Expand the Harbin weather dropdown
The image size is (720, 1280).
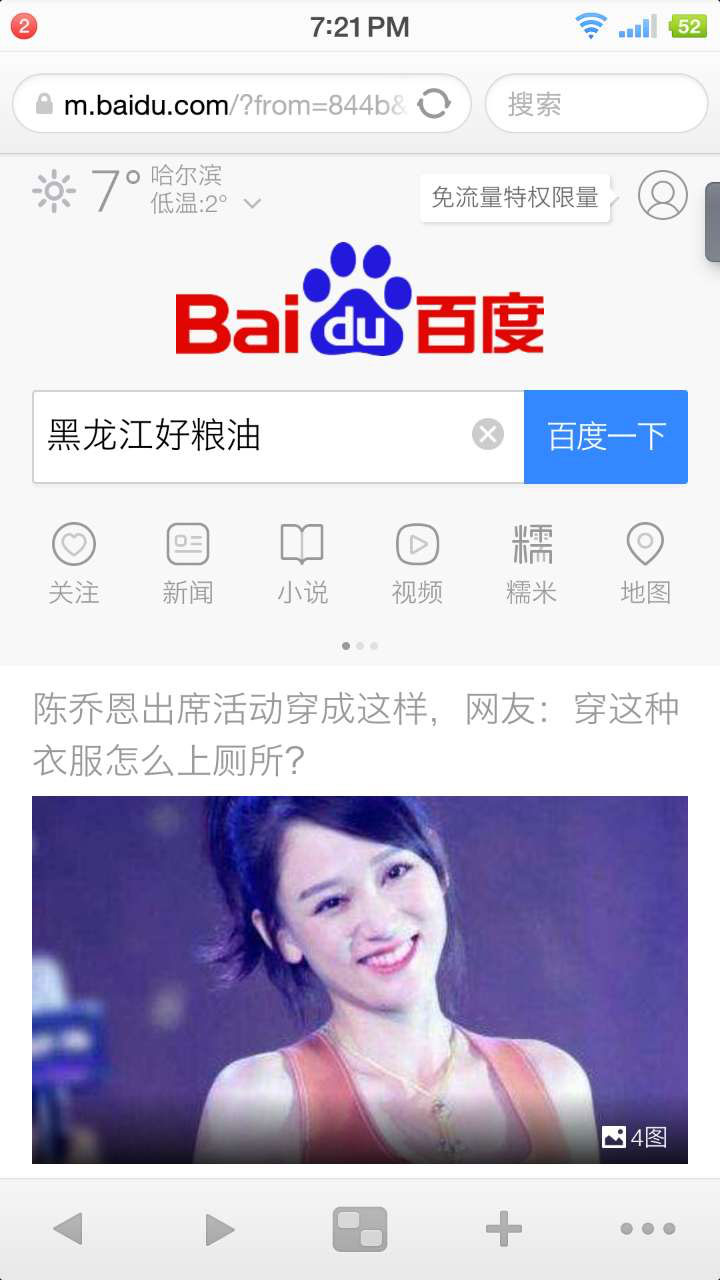(x=252, y=204)
